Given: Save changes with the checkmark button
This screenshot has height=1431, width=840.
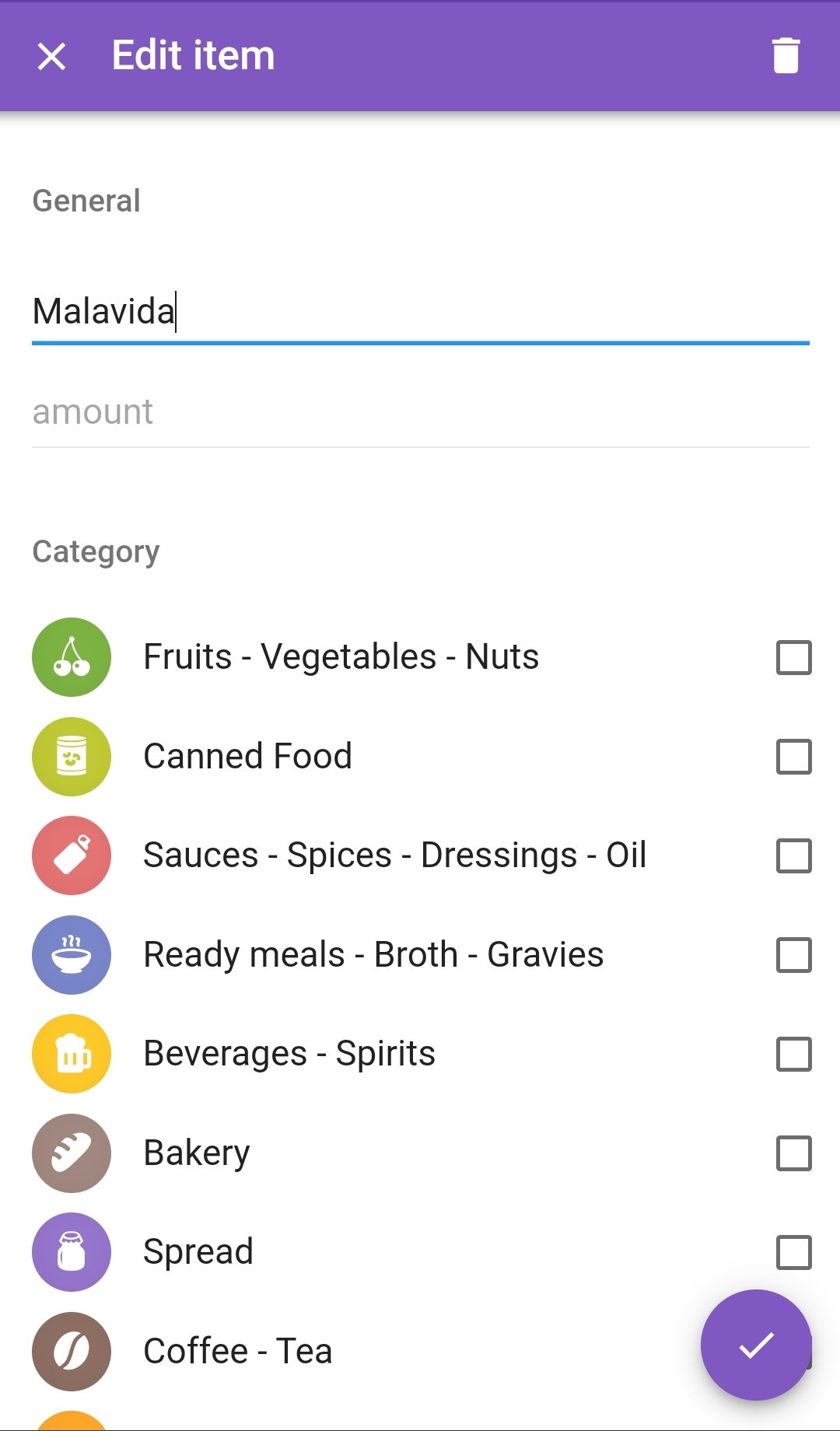Looking at the screenshot, I should 756,1345.
